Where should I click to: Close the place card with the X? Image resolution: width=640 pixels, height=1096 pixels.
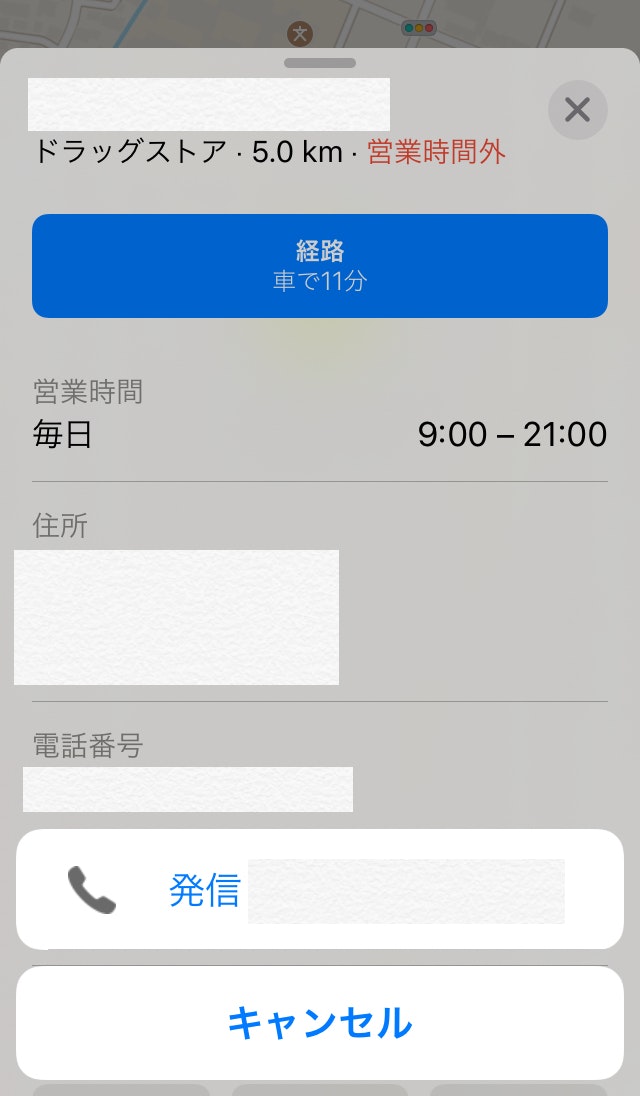tap(577, 110)
